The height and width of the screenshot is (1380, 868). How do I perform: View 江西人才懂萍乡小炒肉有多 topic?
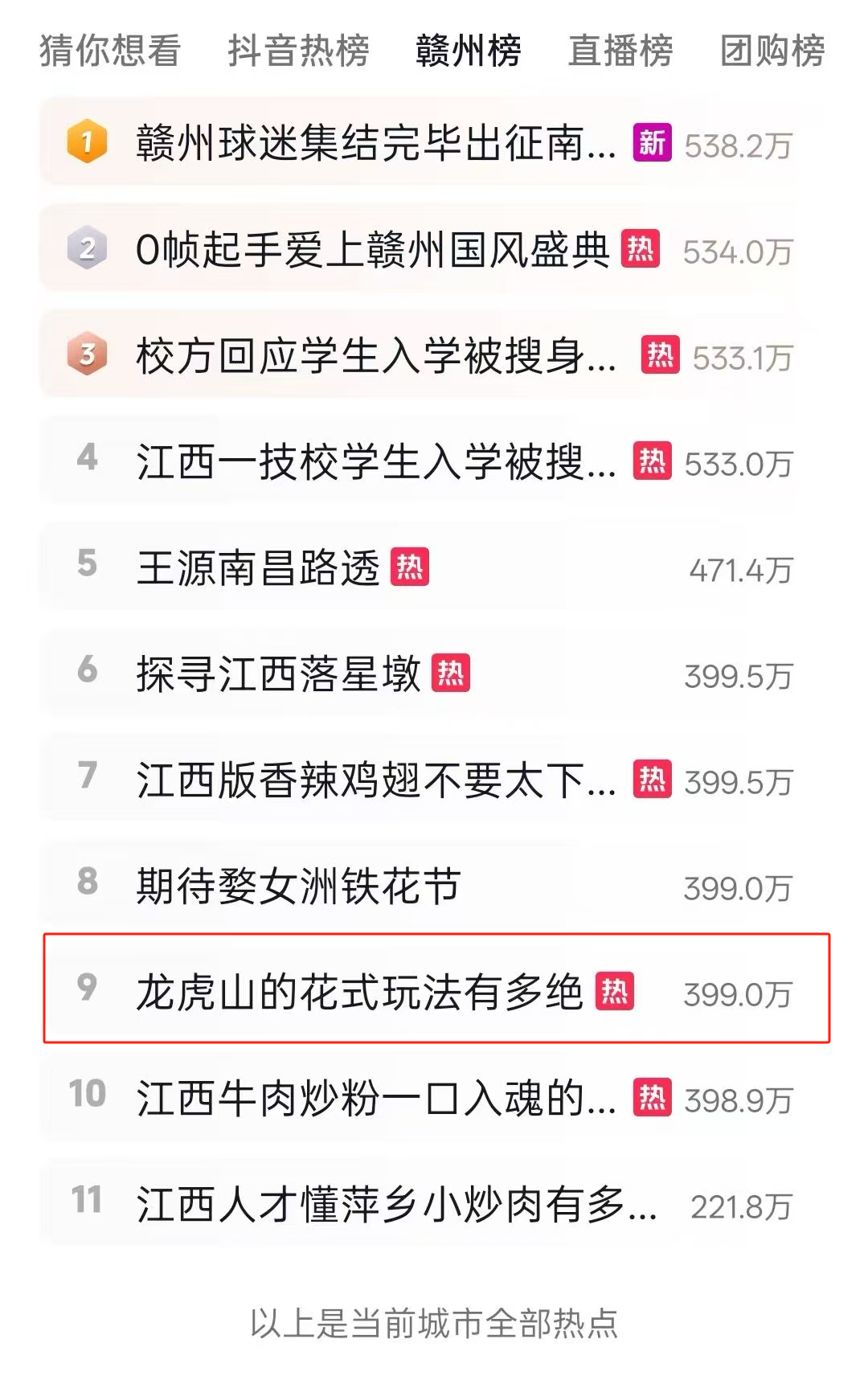pyautogui.click(x=395, y=1204)
